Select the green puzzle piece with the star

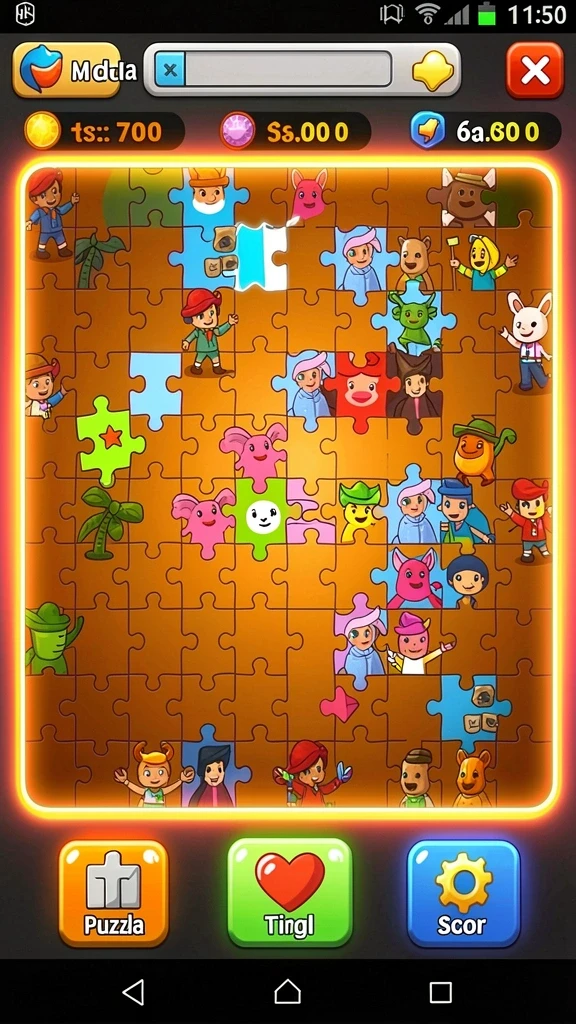pos(109,441)
